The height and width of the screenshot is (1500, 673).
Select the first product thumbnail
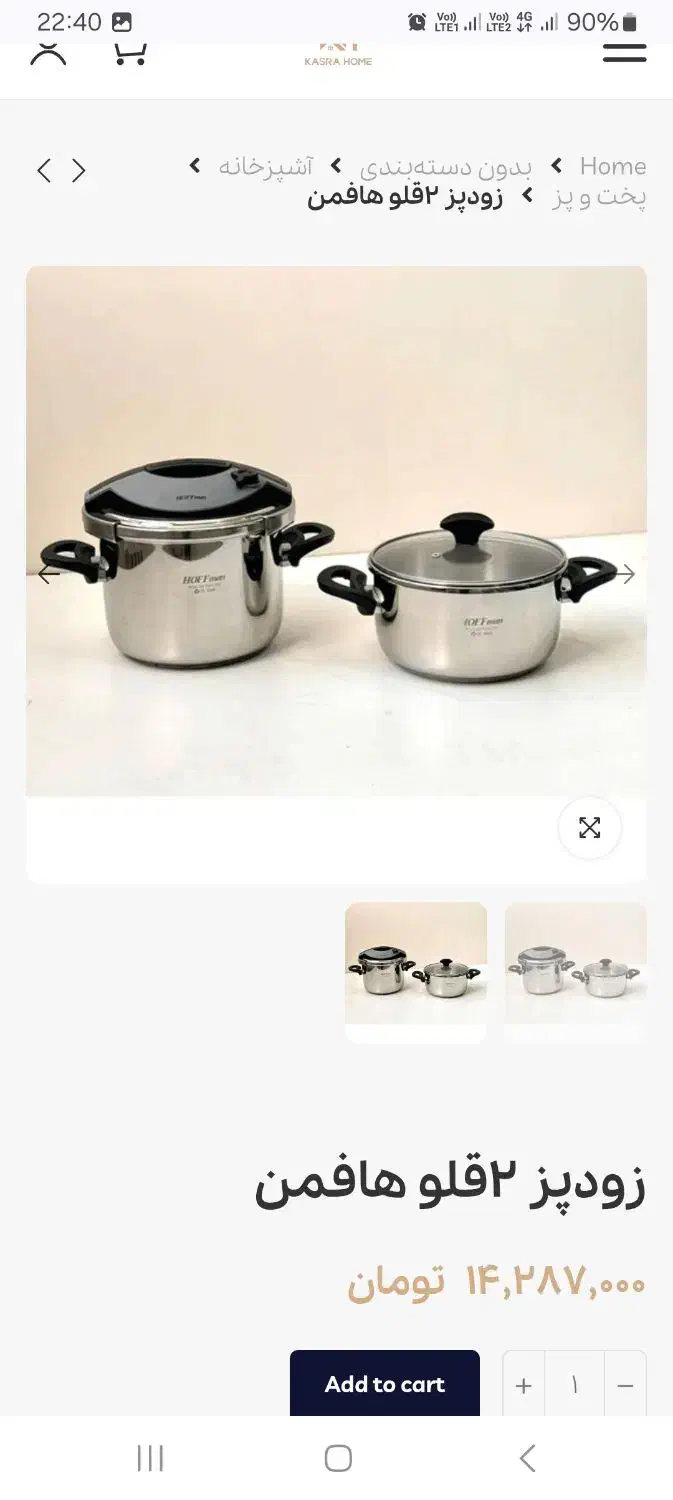click(x=416, y=972)
